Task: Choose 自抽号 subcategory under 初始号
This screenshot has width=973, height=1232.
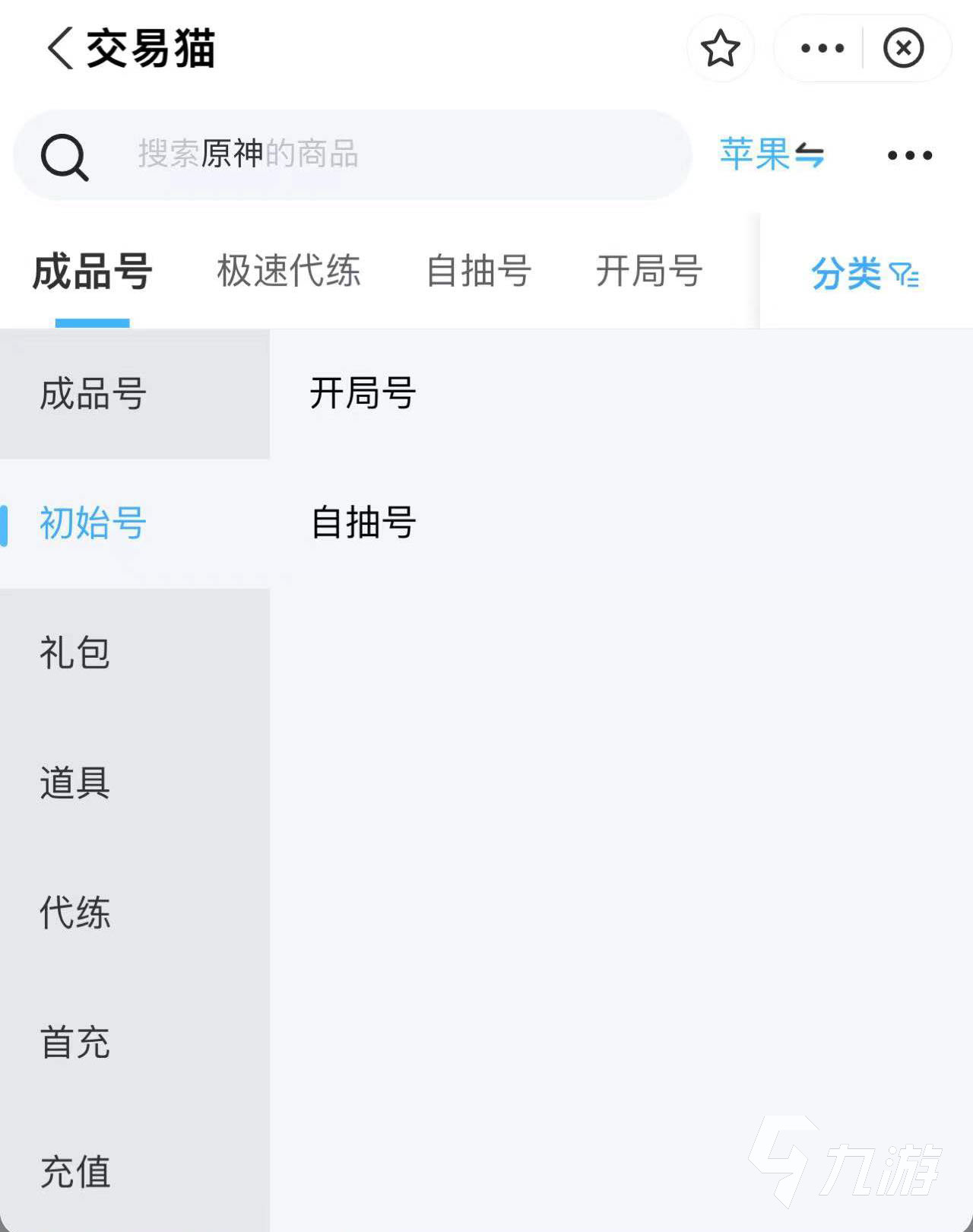Action: point(363,522)
